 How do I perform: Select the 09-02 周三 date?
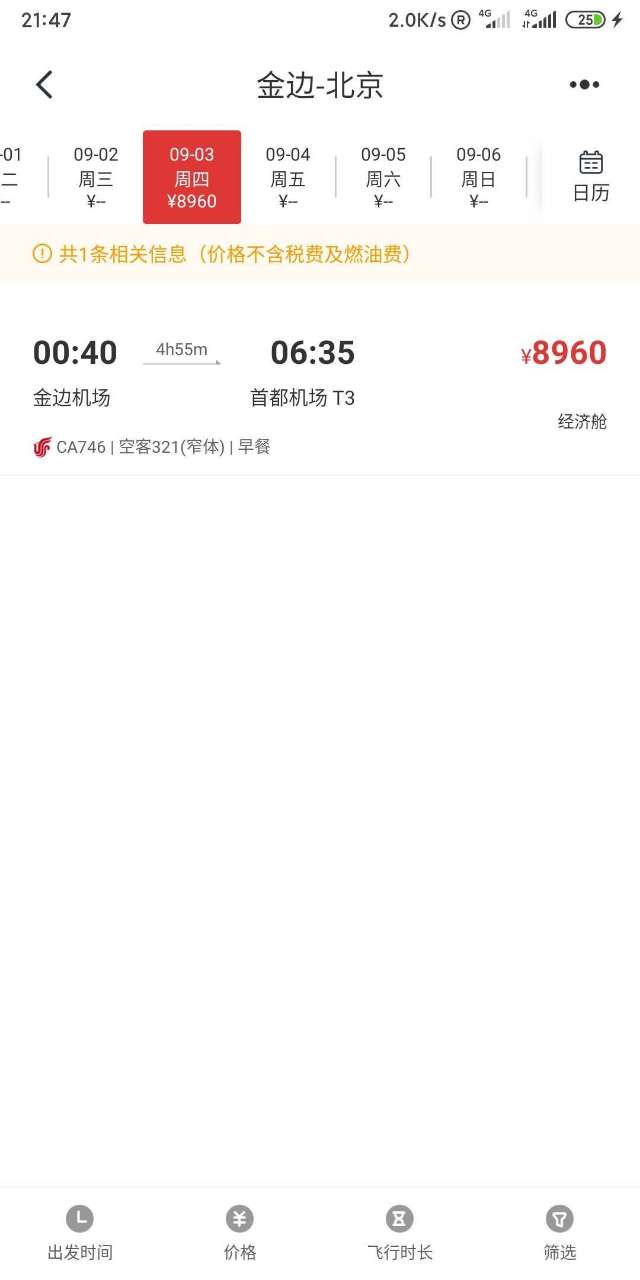(x=96, y=177)
